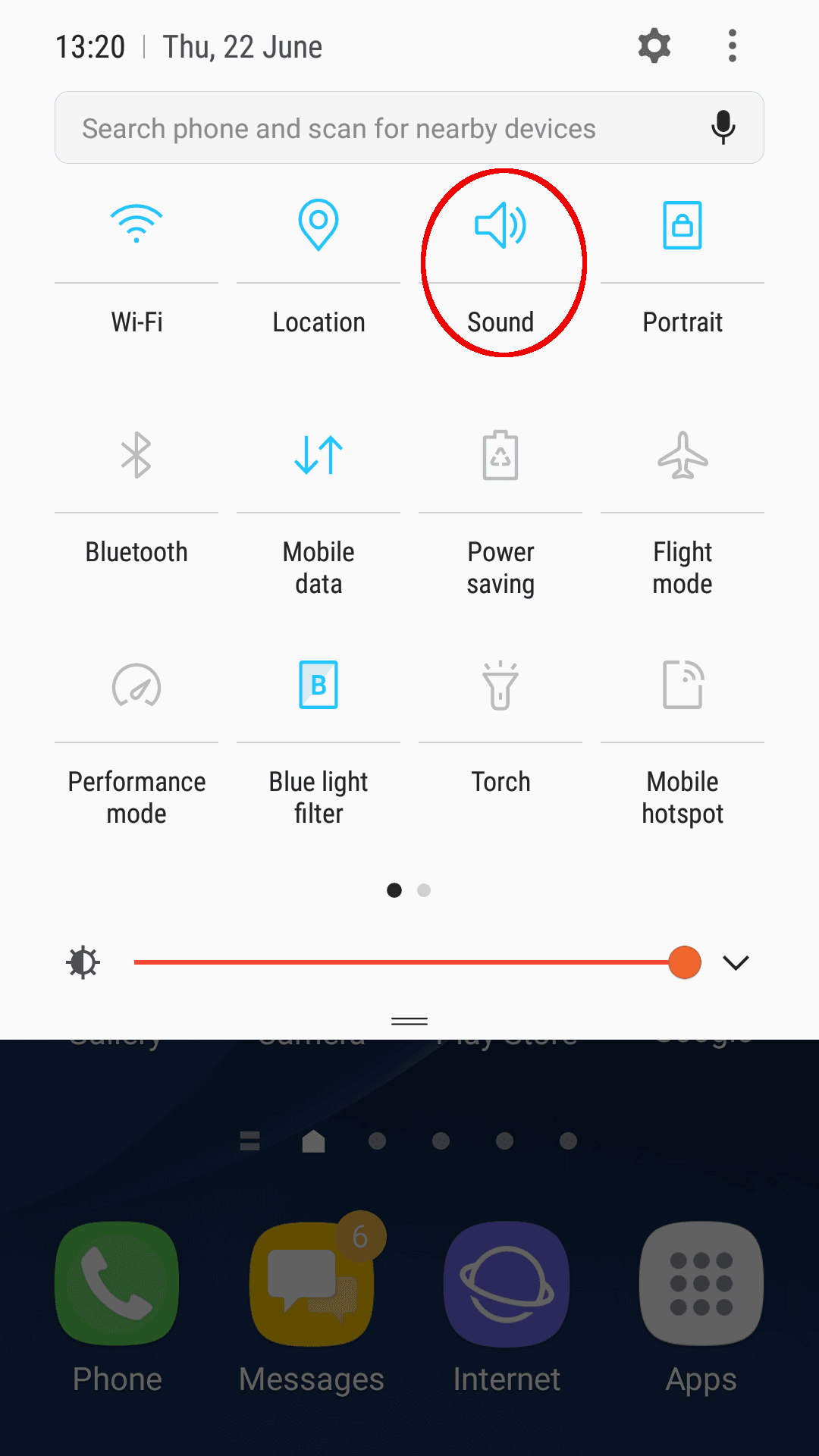Turn on Bluetooth
819x1456 pixels.
tap(136, 455)
